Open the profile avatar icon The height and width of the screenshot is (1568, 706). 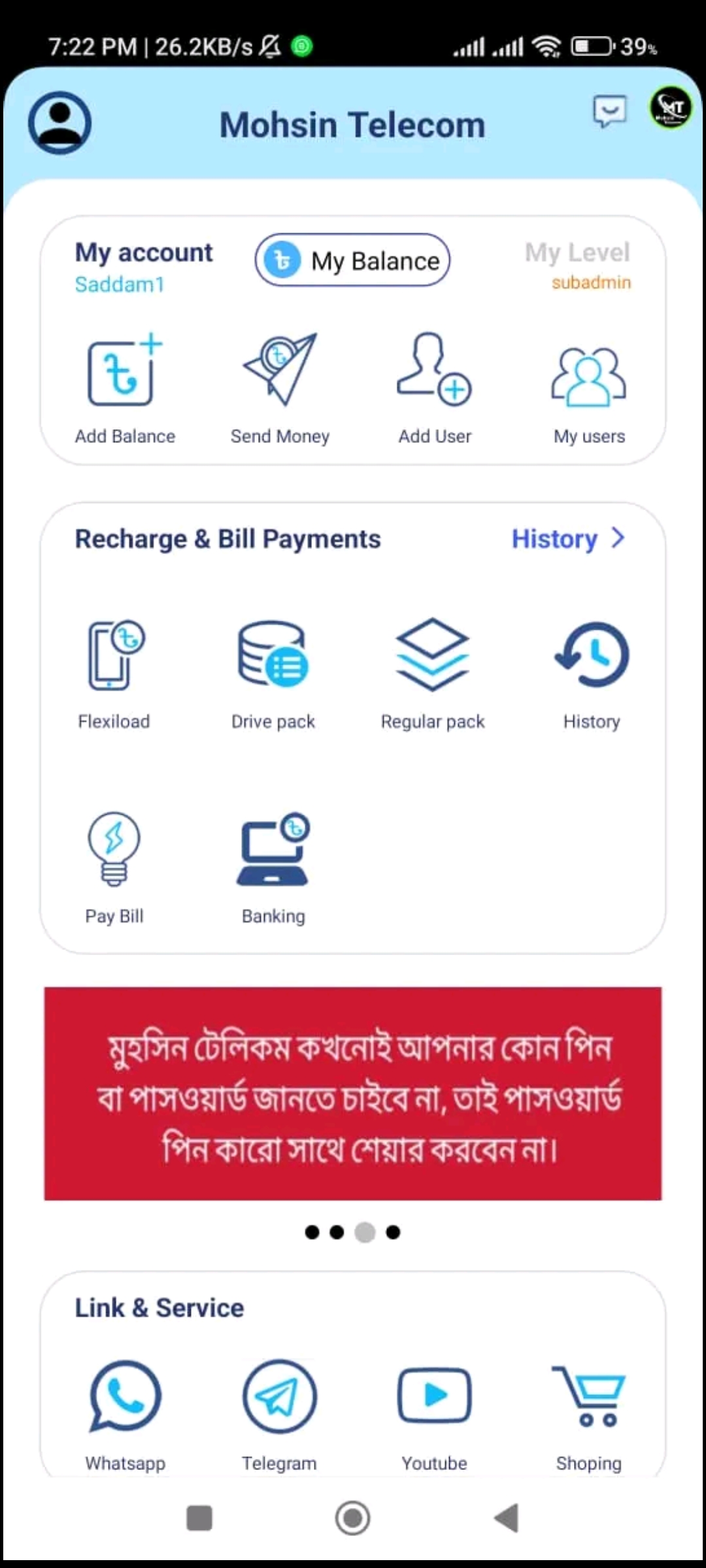[59, 123]
